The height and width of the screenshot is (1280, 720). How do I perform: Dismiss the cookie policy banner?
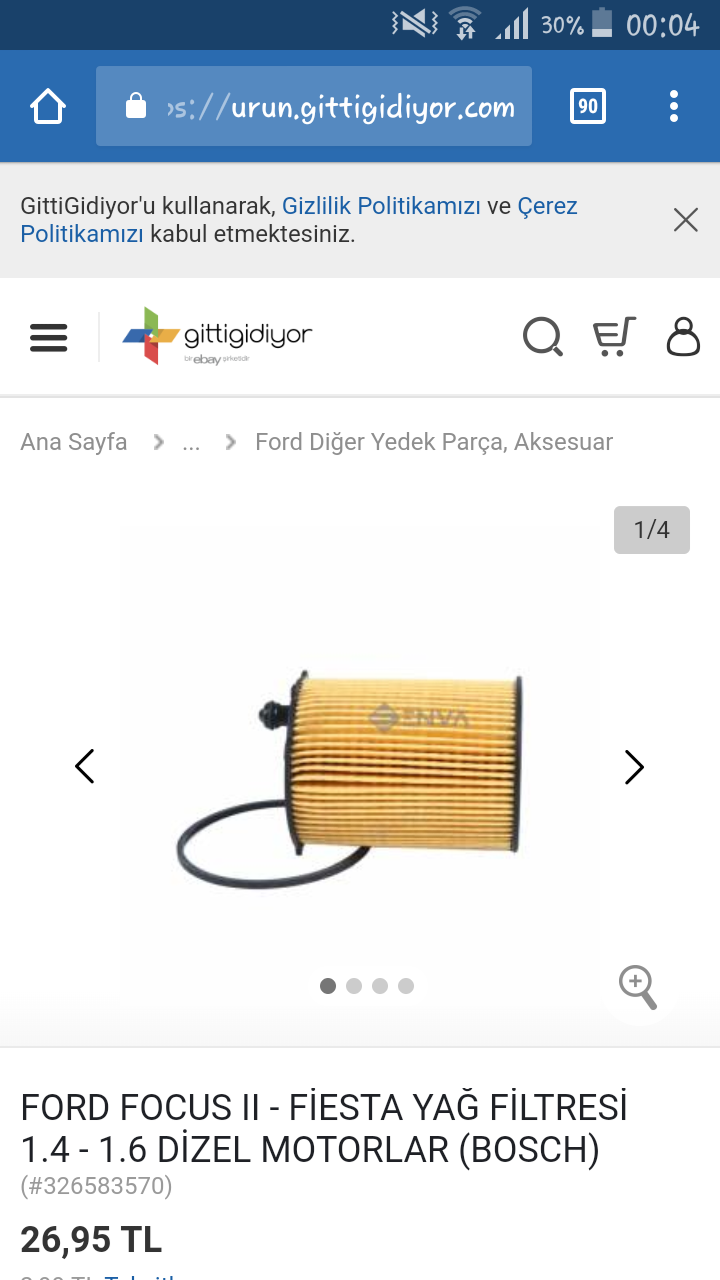[686, 220]
